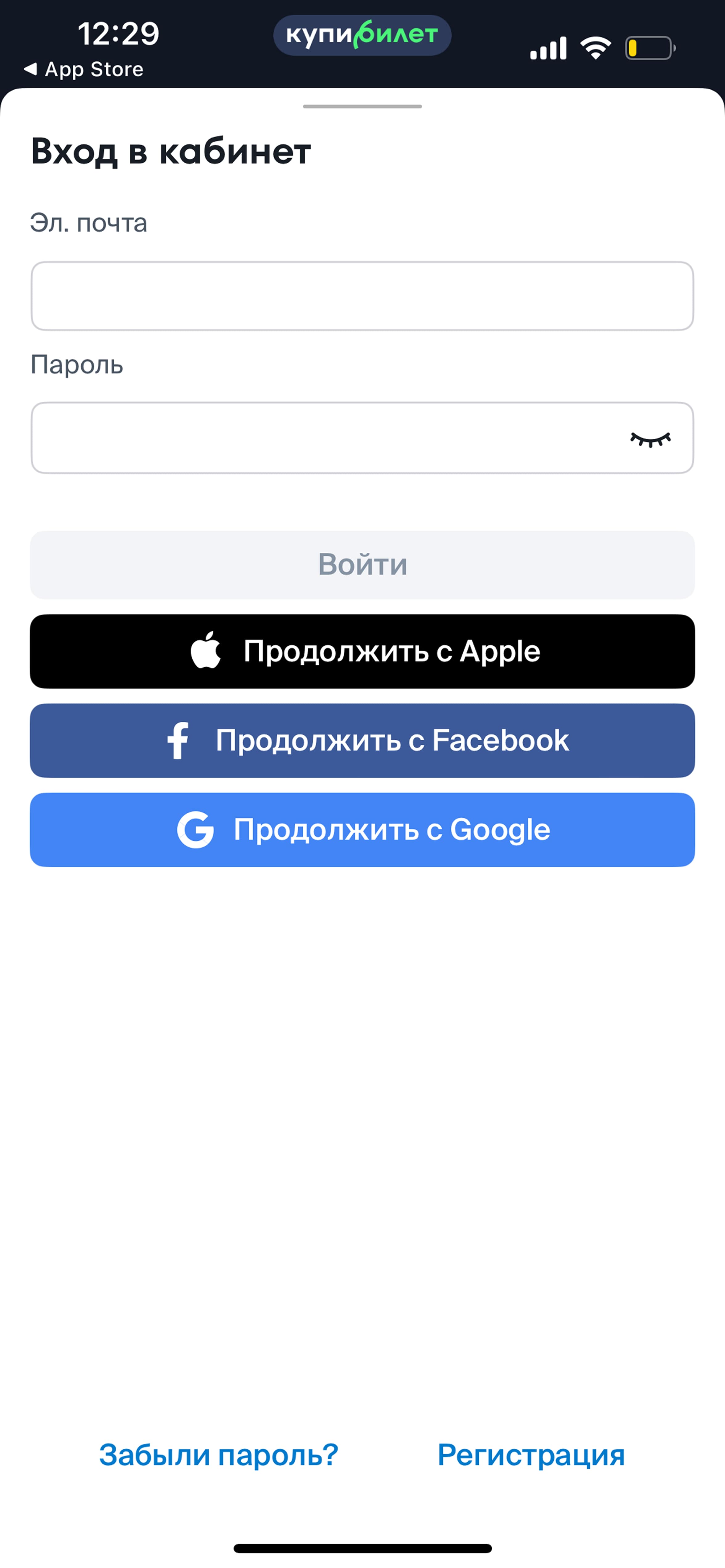This screenshot has height=1568, width=725.
Task: Continue with Google sign-in
Action: [362, 830]
